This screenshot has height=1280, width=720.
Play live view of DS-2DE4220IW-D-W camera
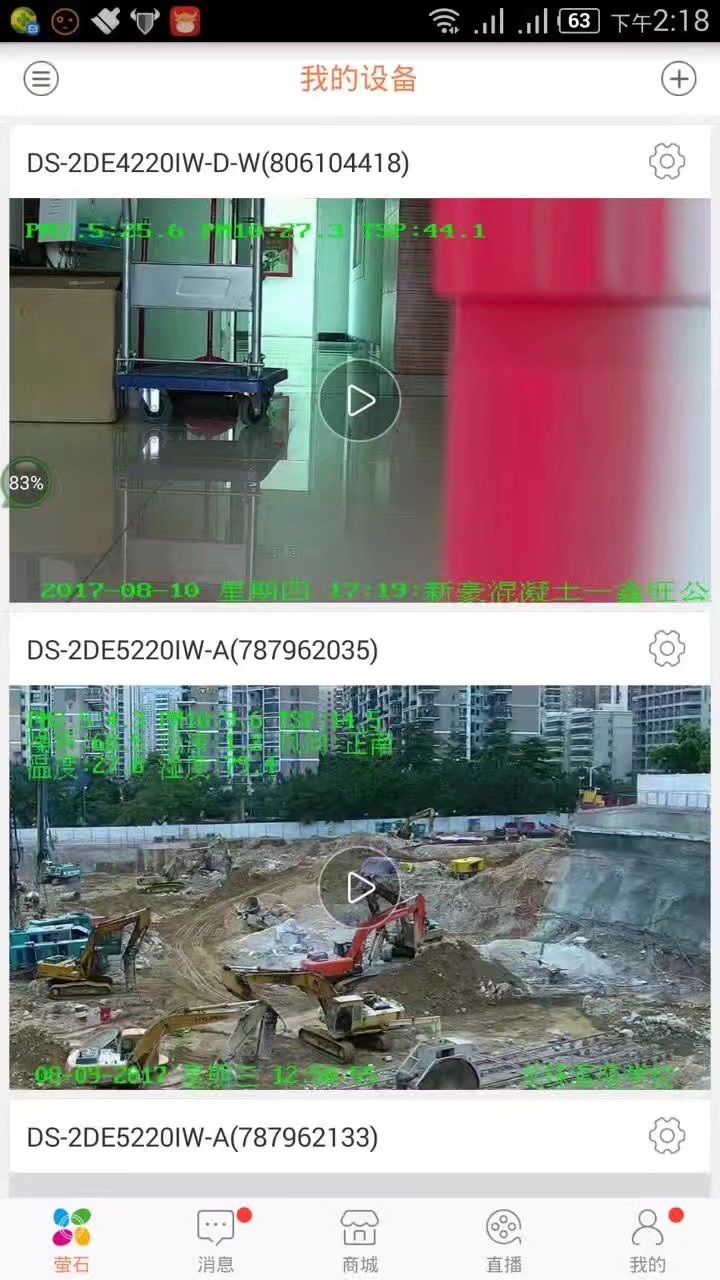[x=360, y=401]
